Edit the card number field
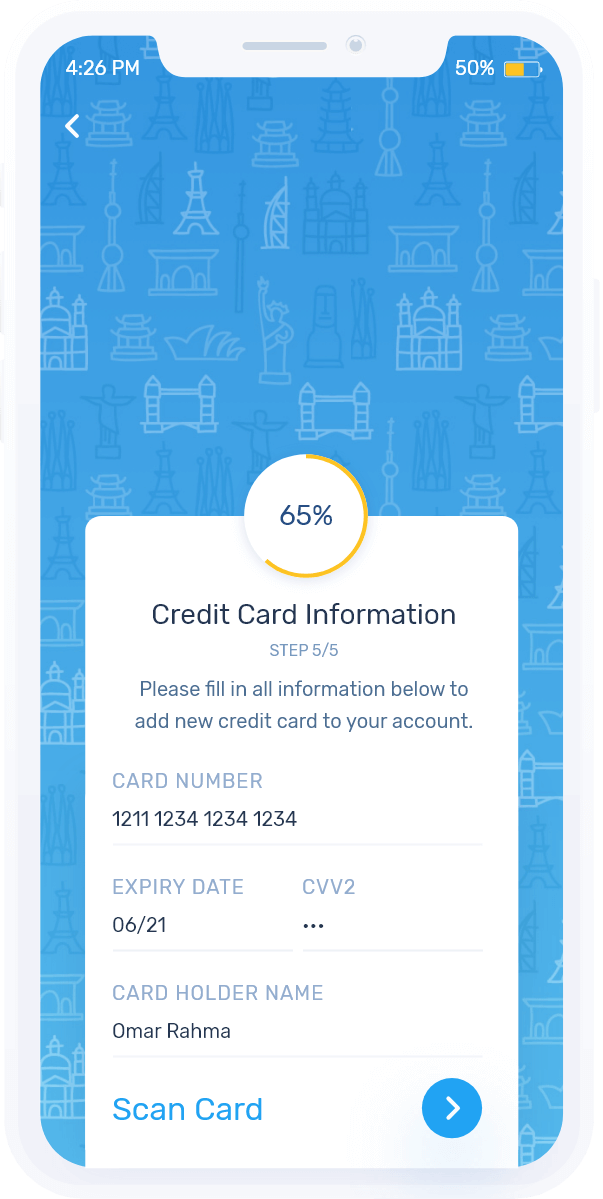Image resolution: width=603 pixels, height=1199 pixels. click(296, 819)
